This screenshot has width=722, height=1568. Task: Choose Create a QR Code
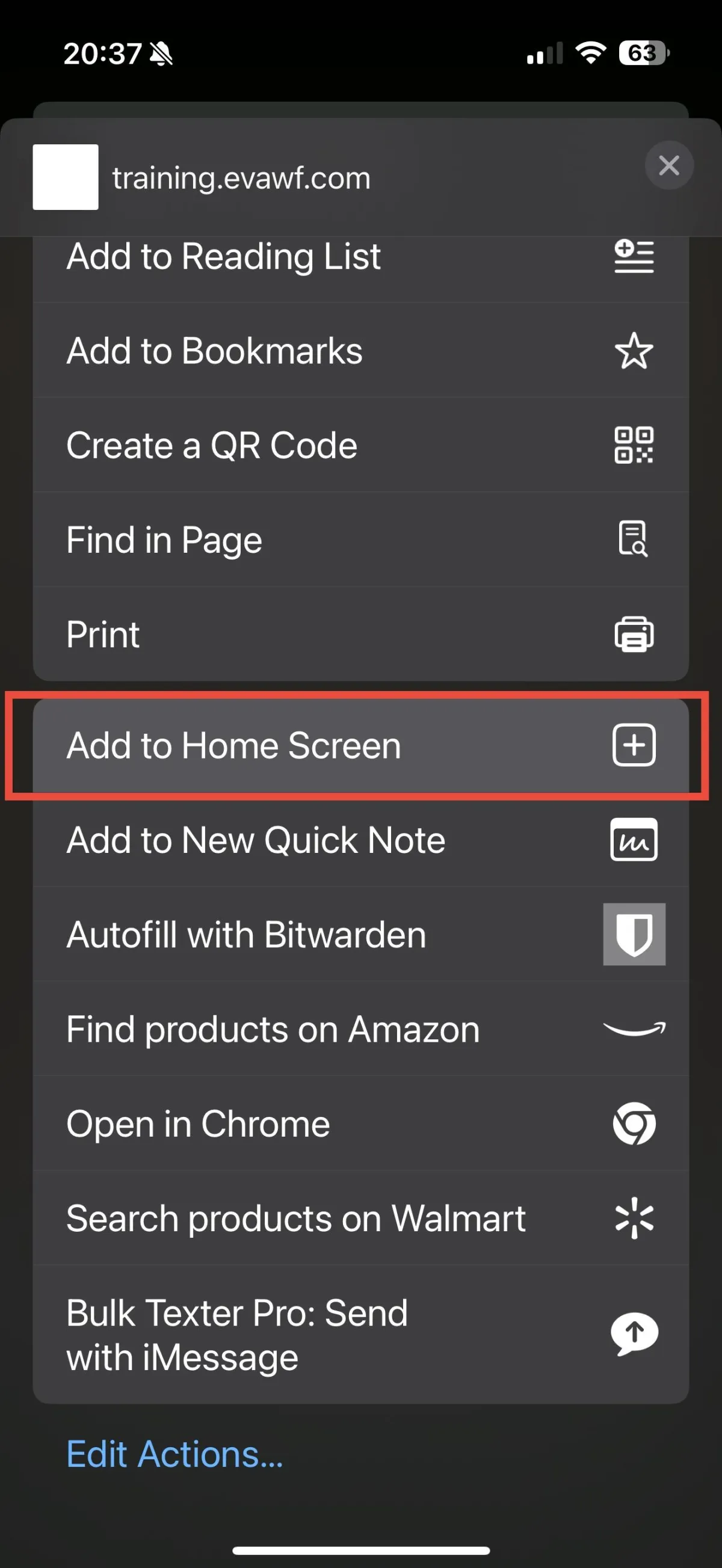pos(360,444)
